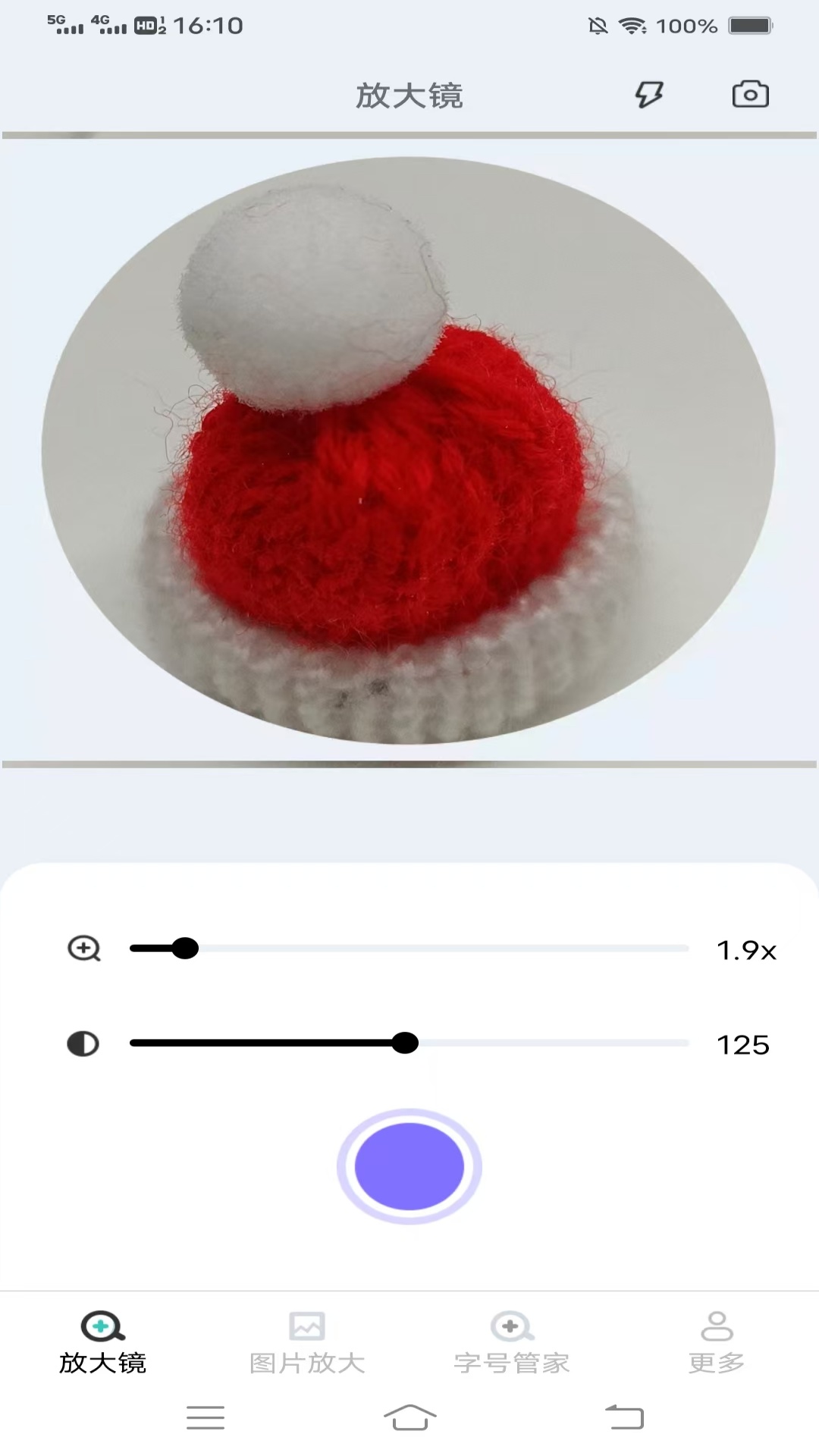Viewport: 819px width, 1456px height.
Task: Tap the purple capture button
Action: [x=409, y=1166]
